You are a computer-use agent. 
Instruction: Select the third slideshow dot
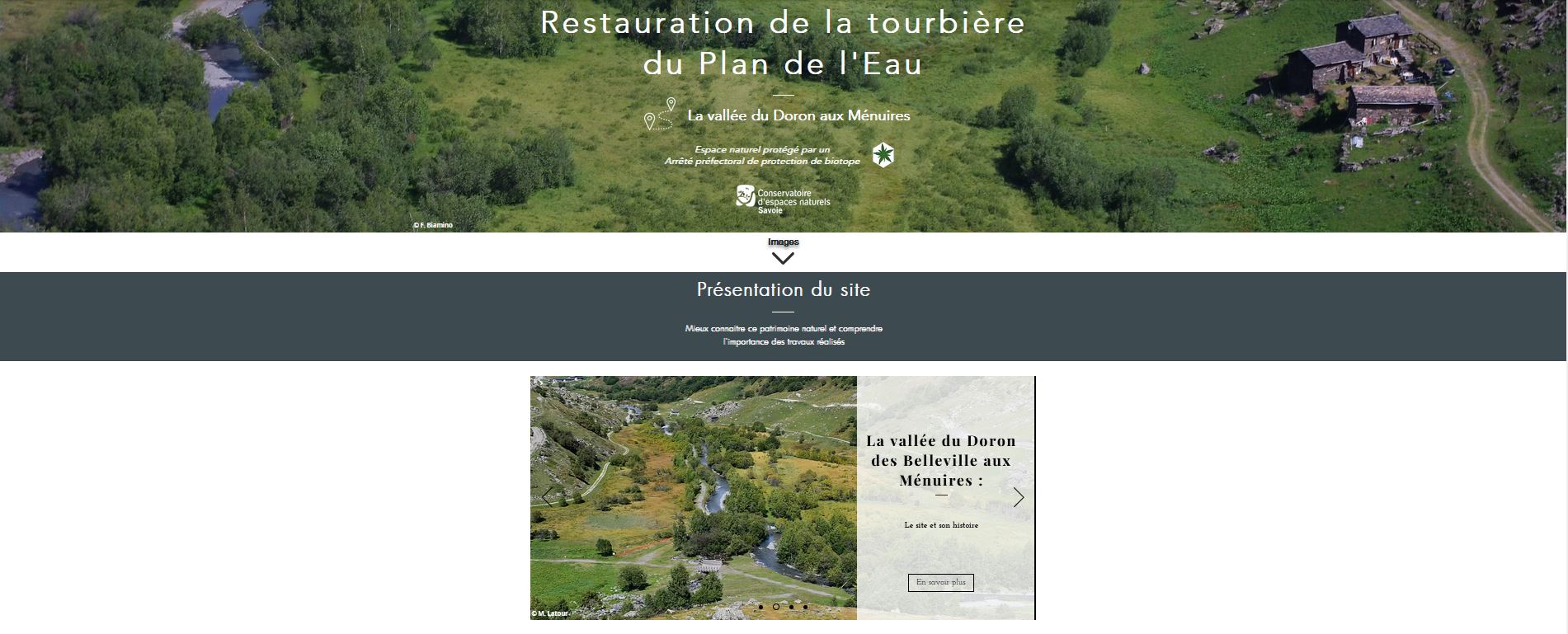[x=791, y=607]
